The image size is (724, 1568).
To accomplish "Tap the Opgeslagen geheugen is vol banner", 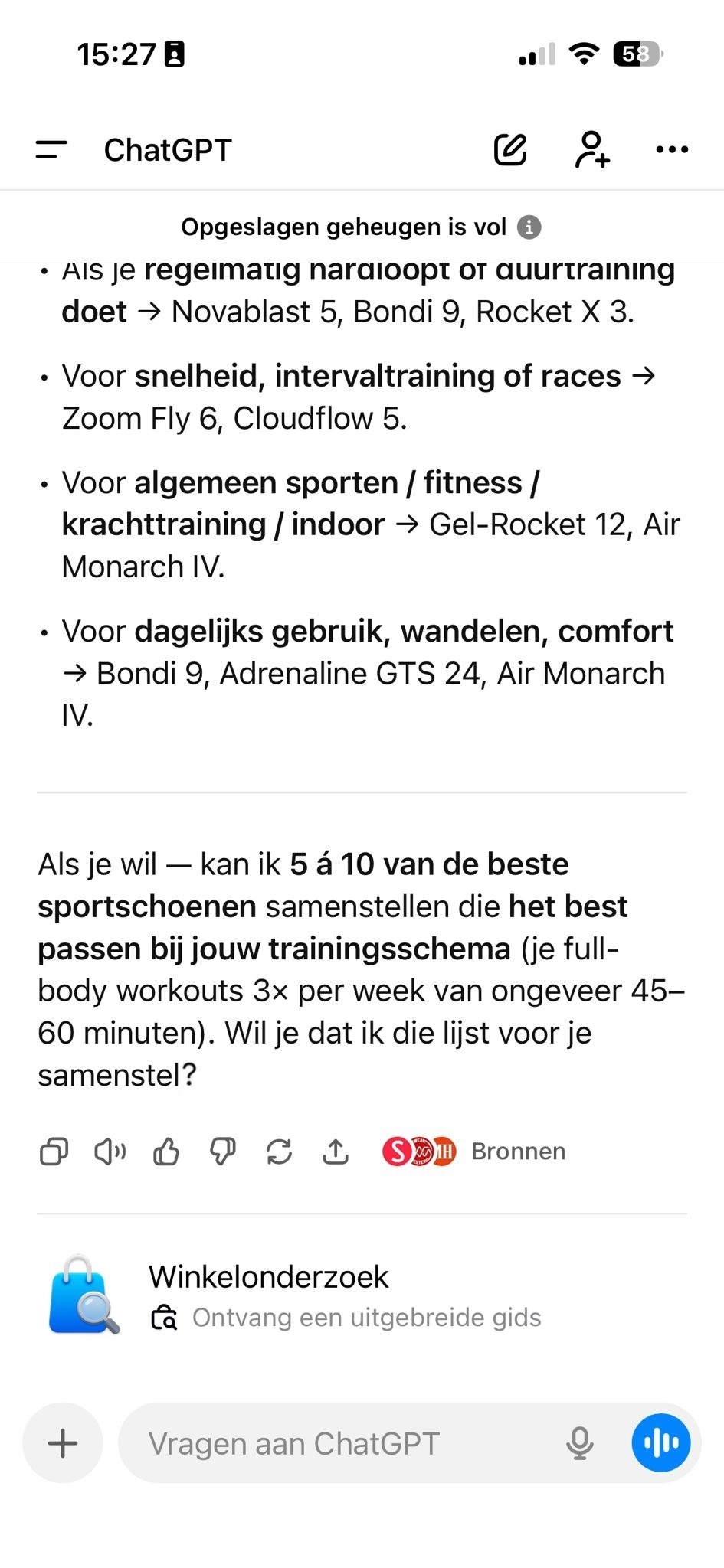I will tap(344, 227).
